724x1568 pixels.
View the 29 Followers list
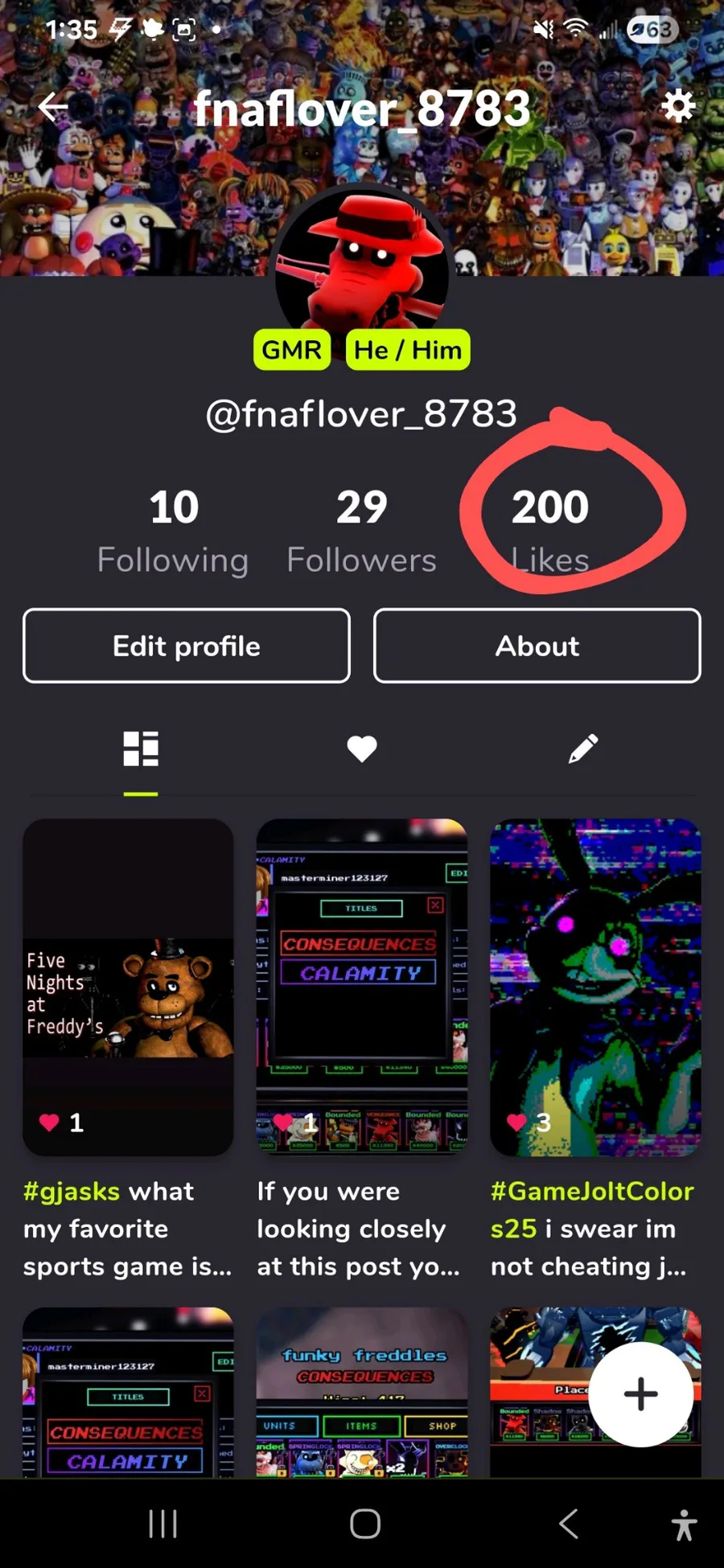tap(361, 531)
